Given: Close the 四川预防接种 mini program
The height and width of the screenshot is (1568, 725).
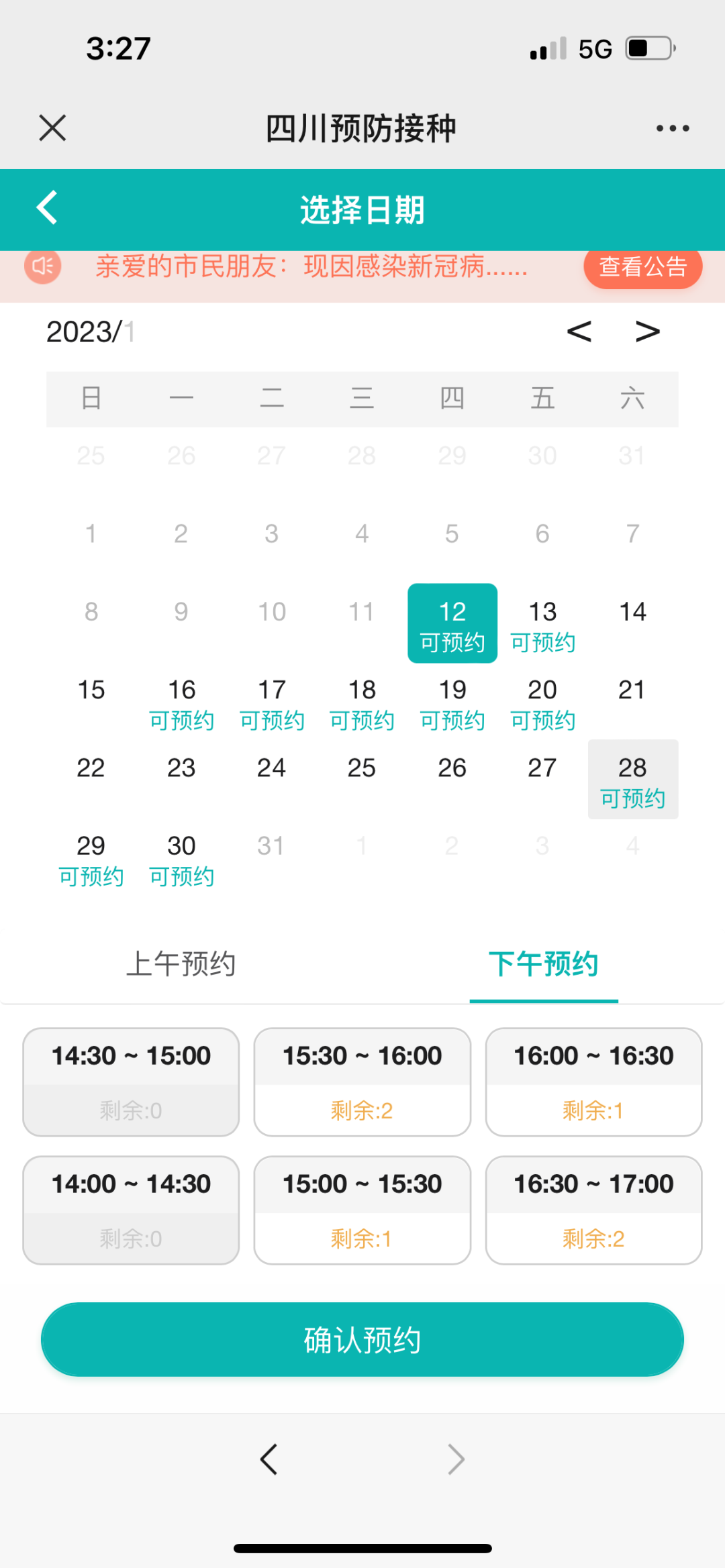Looking at the screenshot, I should (x=52, y=127).
